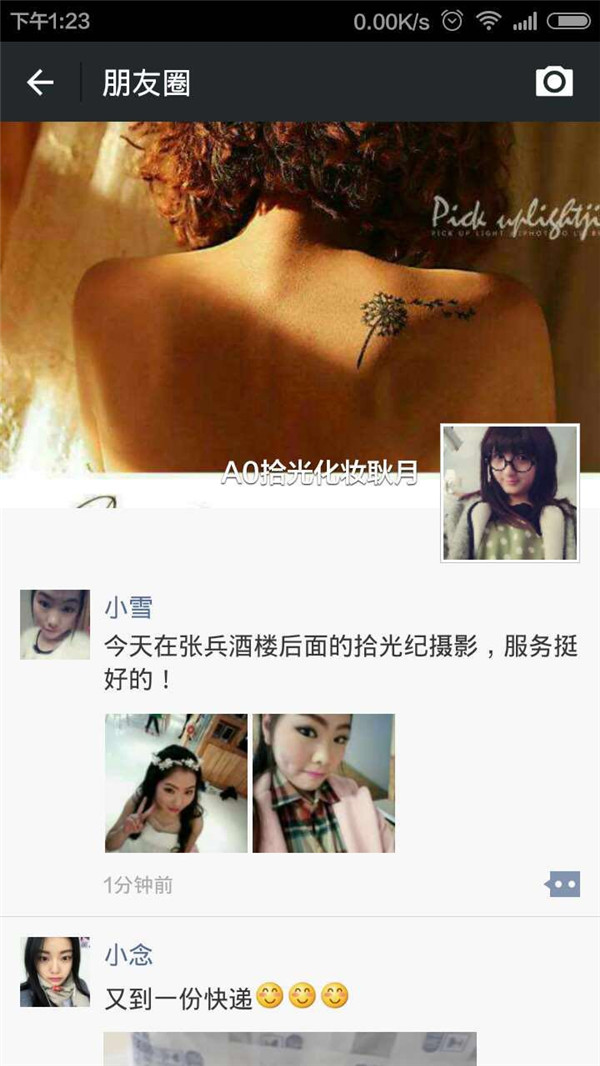Open the photo in 小念's post
The width and height of the screenshot is (600, 1066).
click(x=290, y=1048)
